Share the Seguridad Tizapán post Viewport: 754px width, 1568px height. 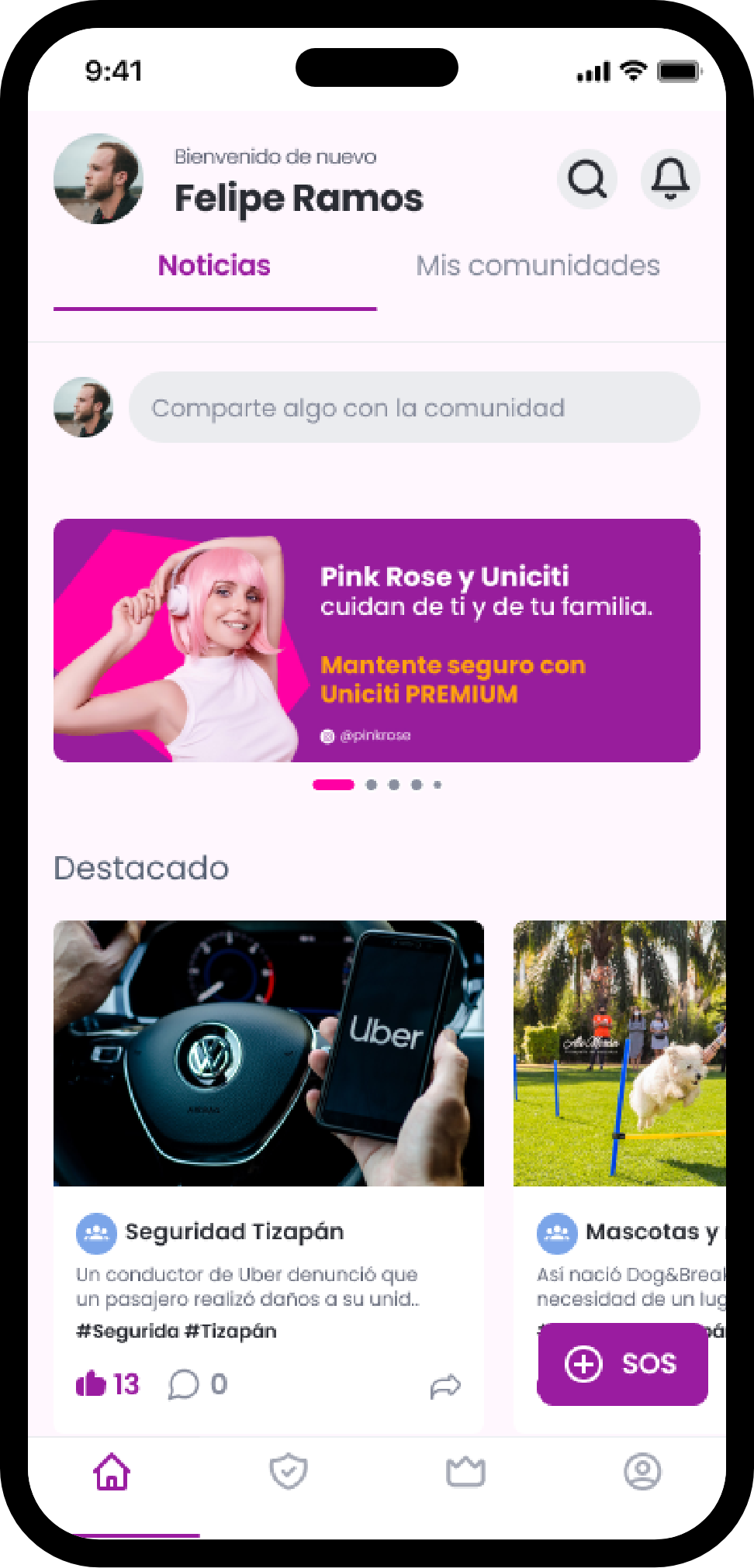(445, 1386)
